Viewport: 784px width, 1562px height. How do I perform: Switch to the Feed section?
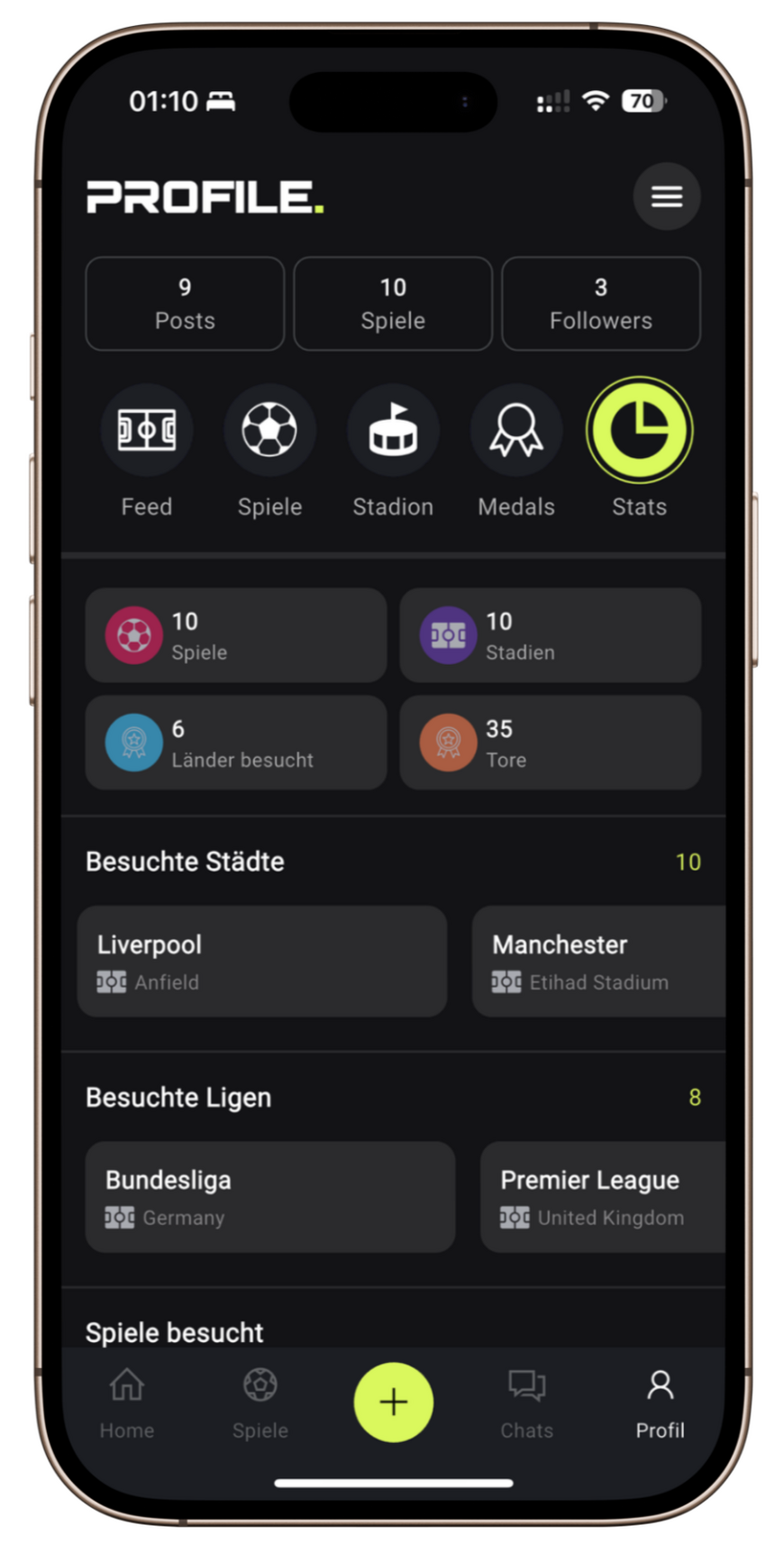point(147,431)
